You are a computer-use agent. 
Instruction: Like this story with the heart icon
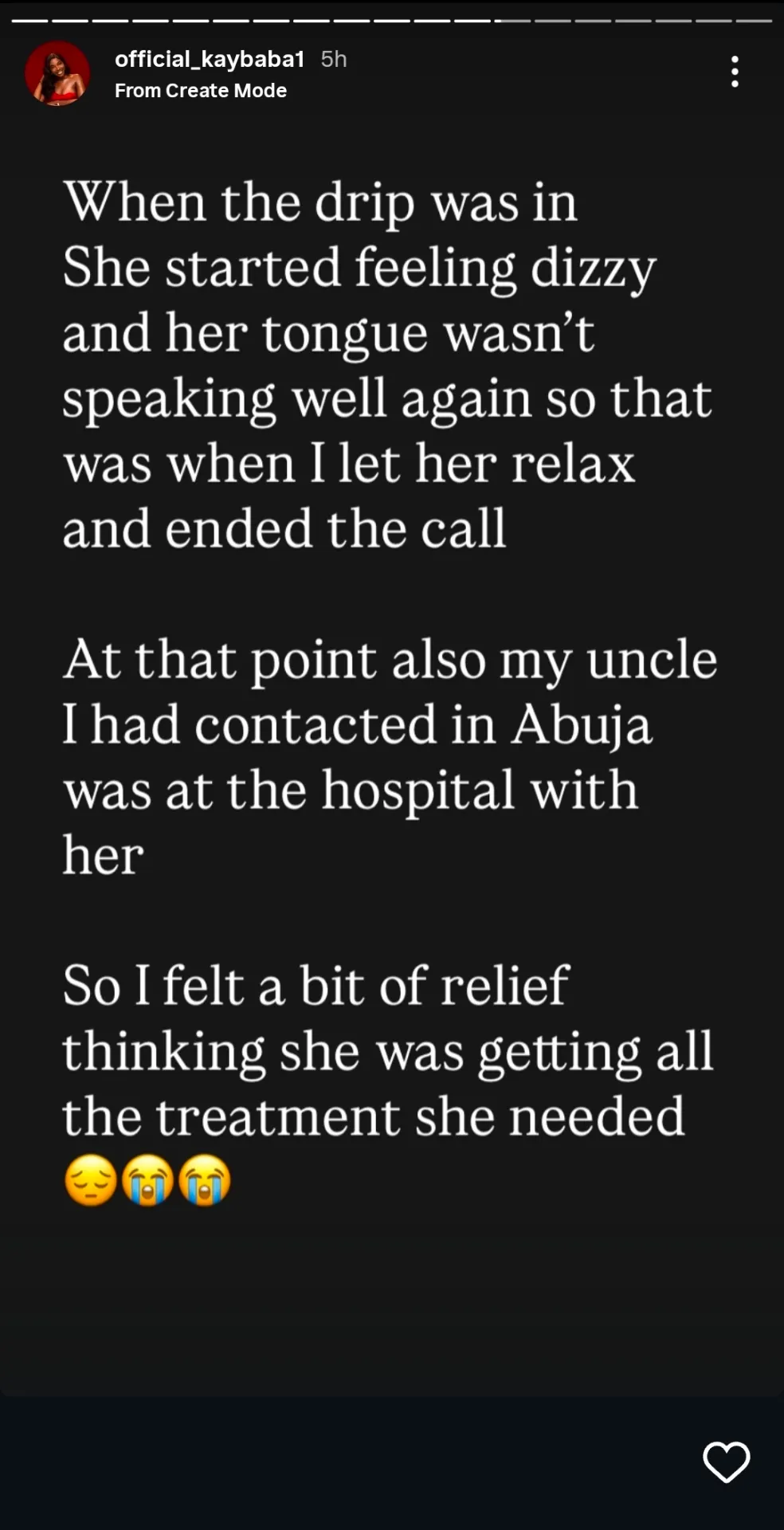point(726,1462)
